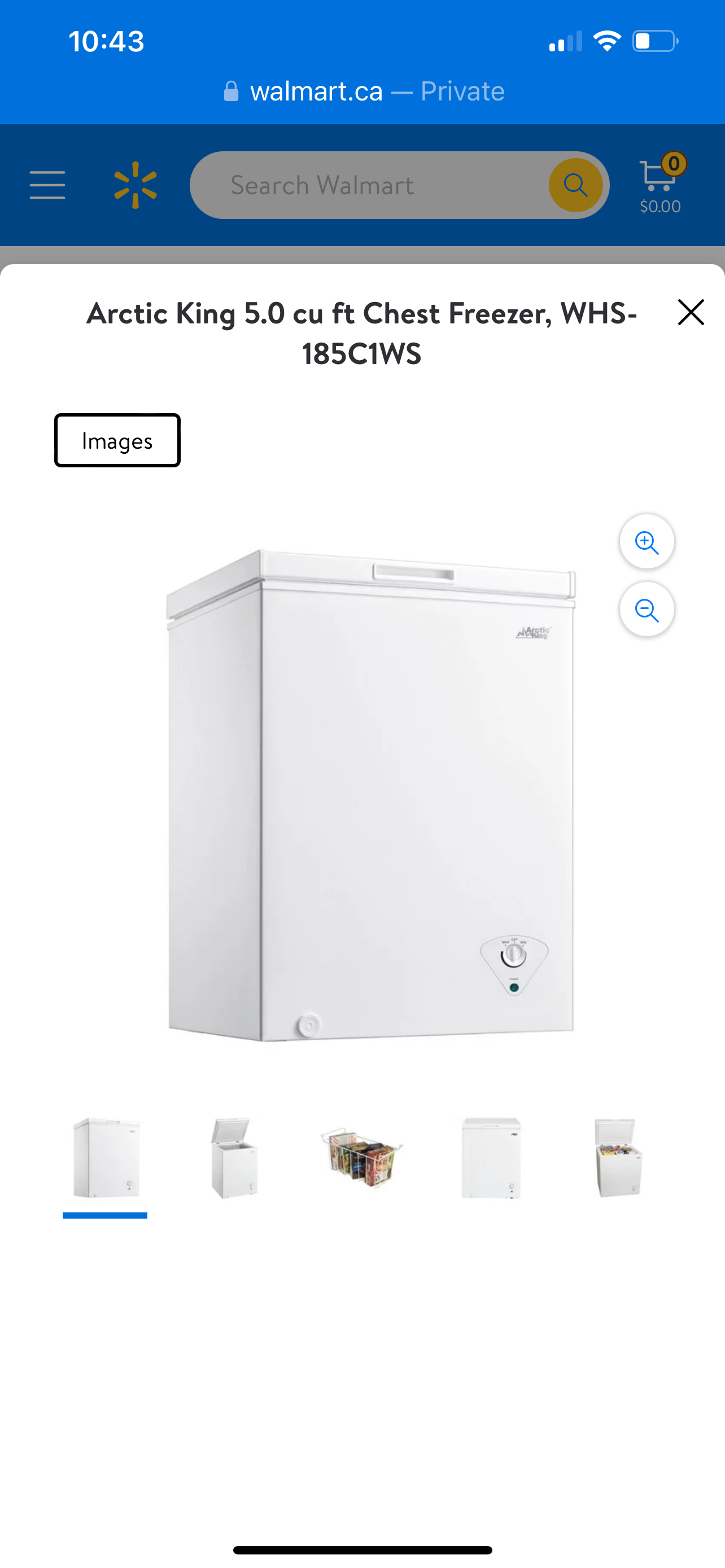
Task: Select the front view freezer thumbnail
Action: 491,1158
